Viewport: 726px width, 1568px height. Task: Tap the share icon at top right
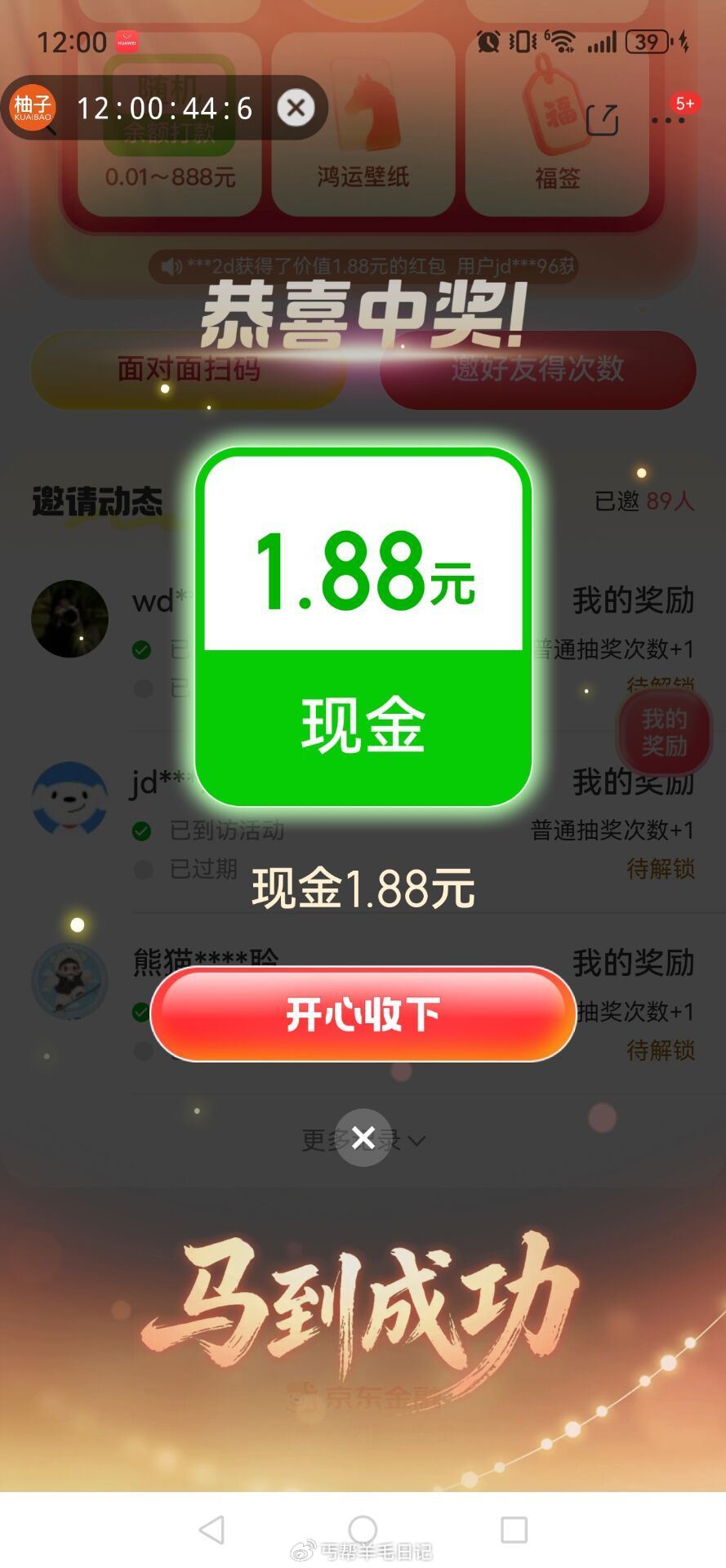click(x=604, y=119)
